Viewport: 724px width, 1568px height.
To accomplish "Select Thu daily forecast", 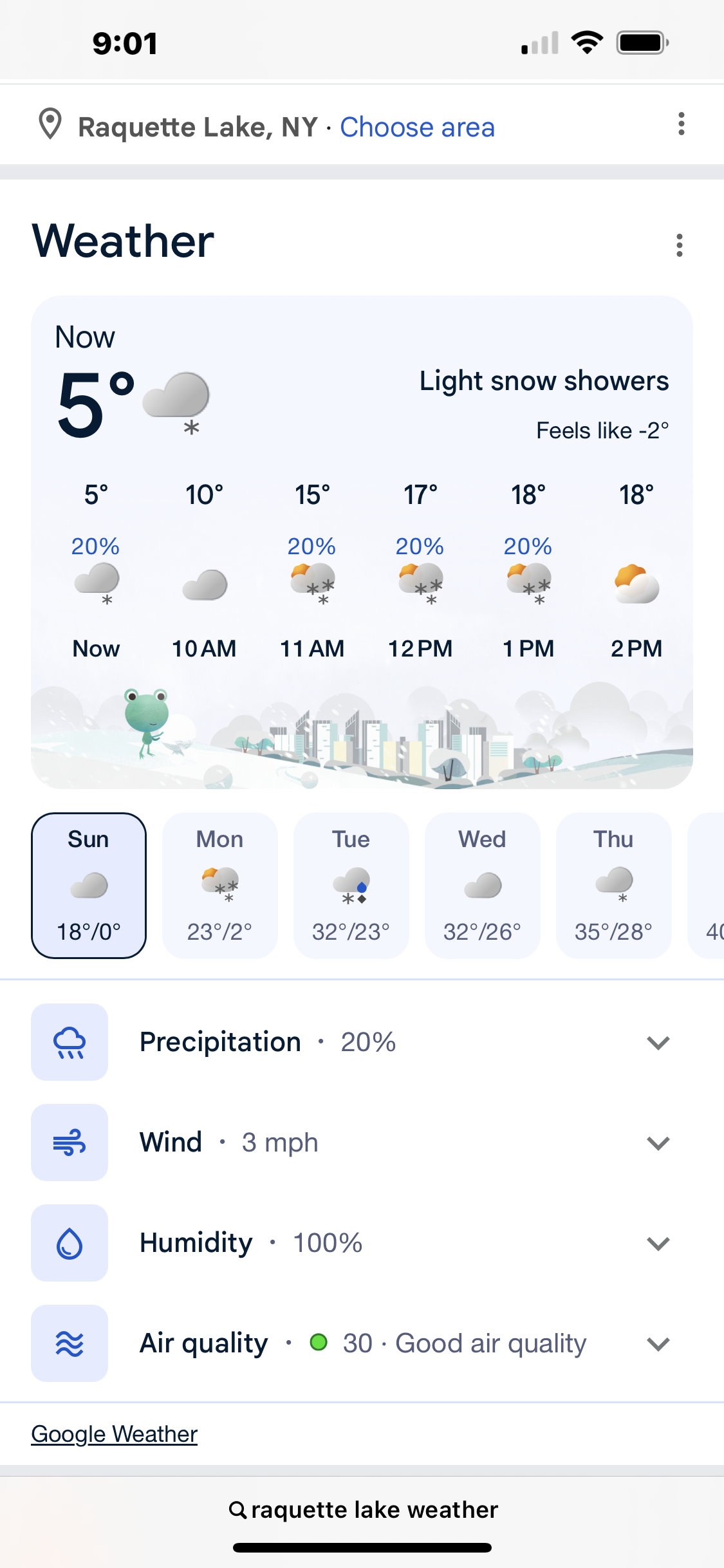I will click(613, 885).
